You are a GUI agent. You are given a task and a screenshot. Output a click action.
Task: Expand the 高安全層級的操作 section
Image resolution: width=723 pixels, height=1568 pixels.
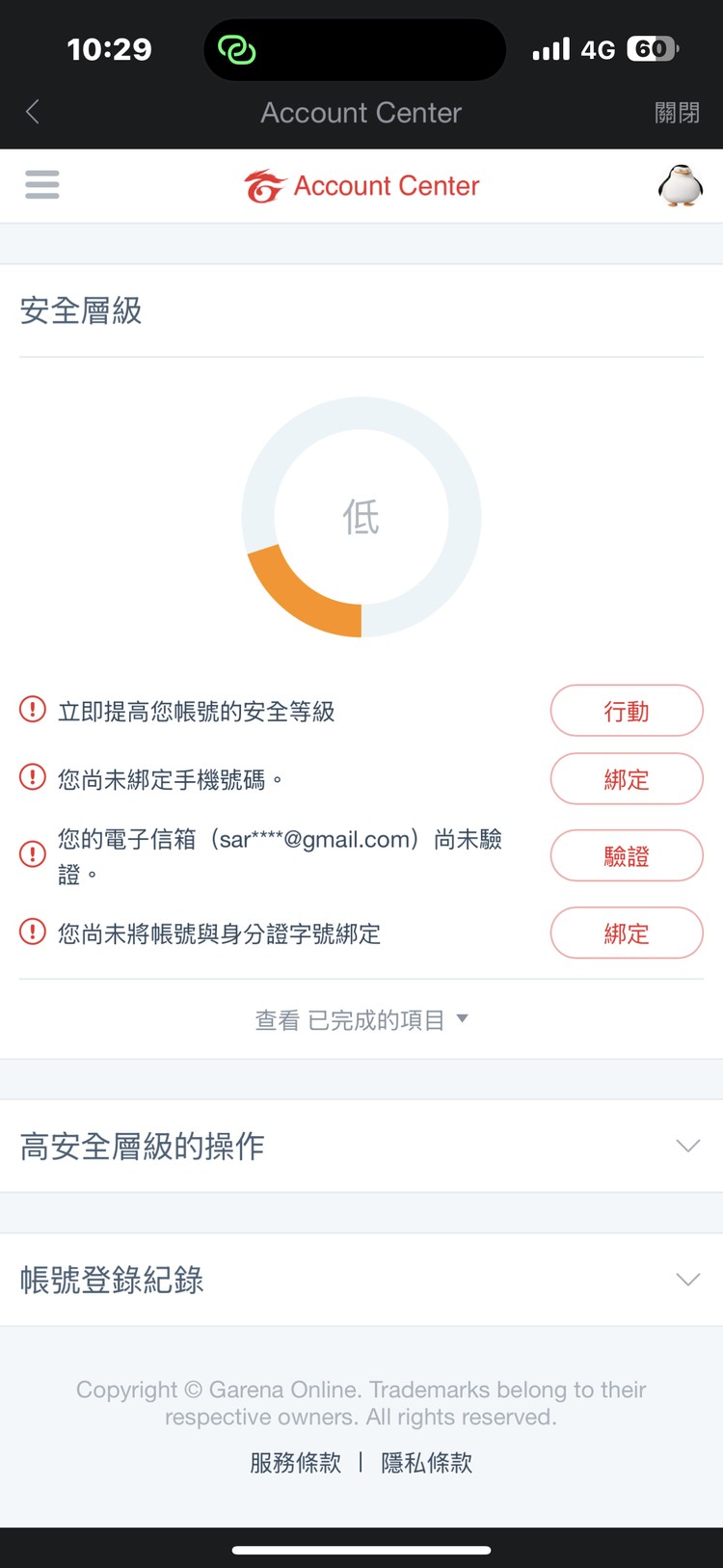coord(361,1146)
